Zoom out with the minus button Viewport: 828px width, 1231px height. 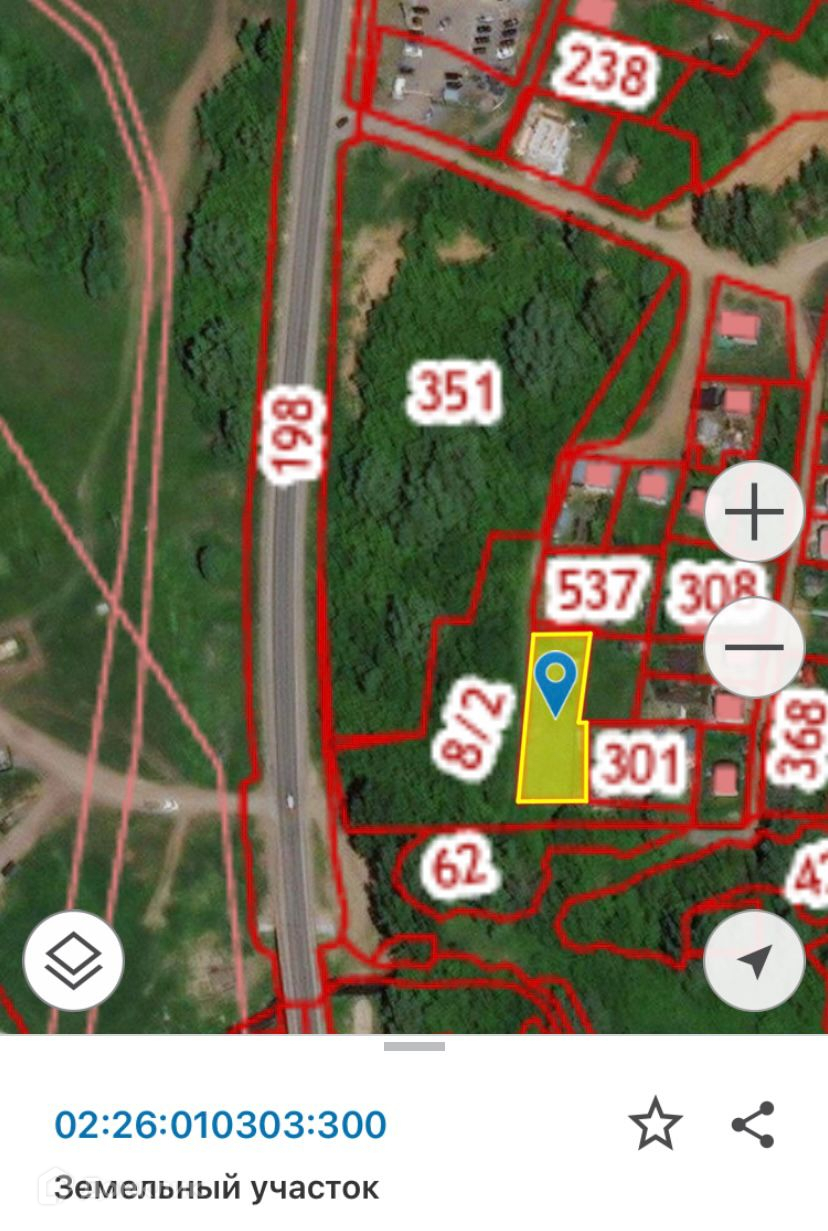pyautogui.click(x=754, y=647)
